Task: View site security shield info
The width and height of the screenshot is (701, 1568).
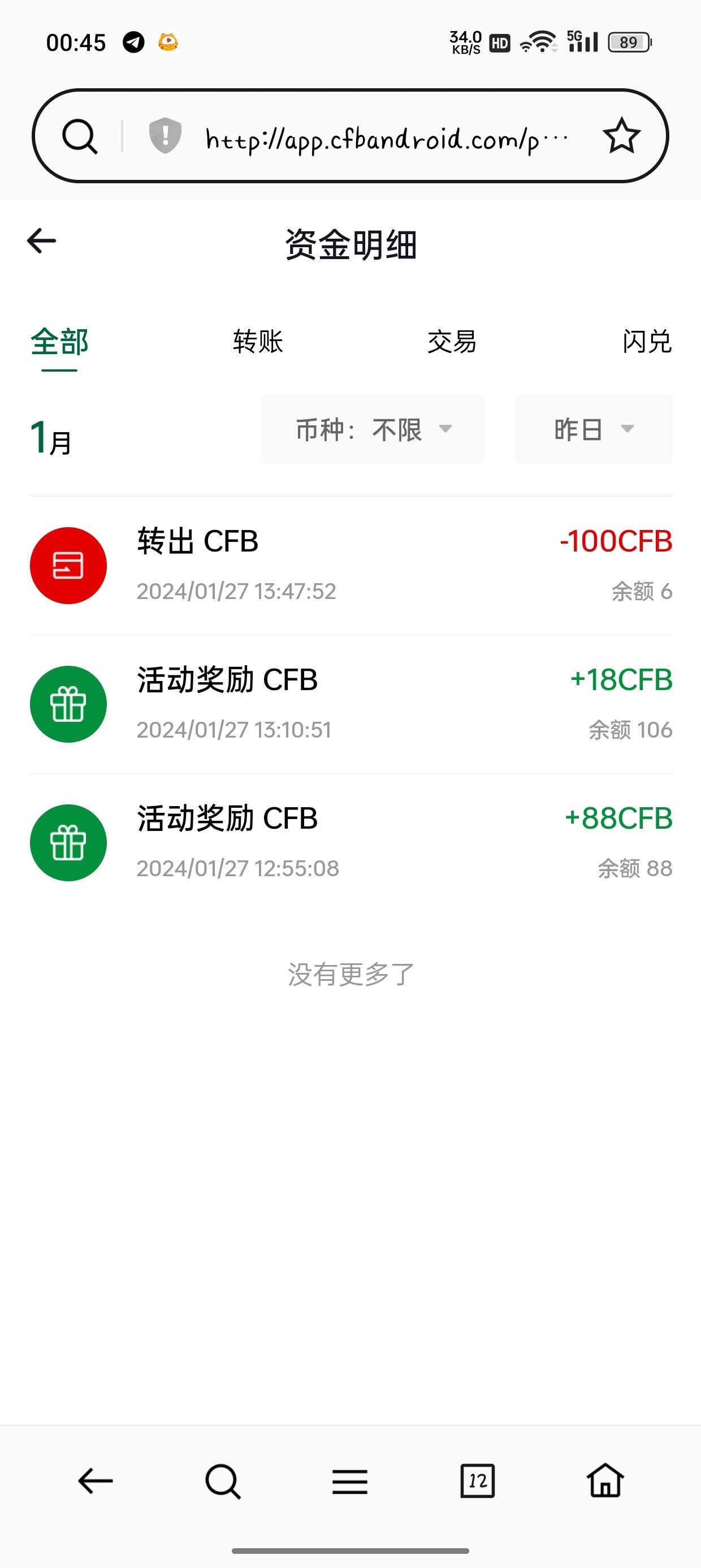Action: click(165, 135)
